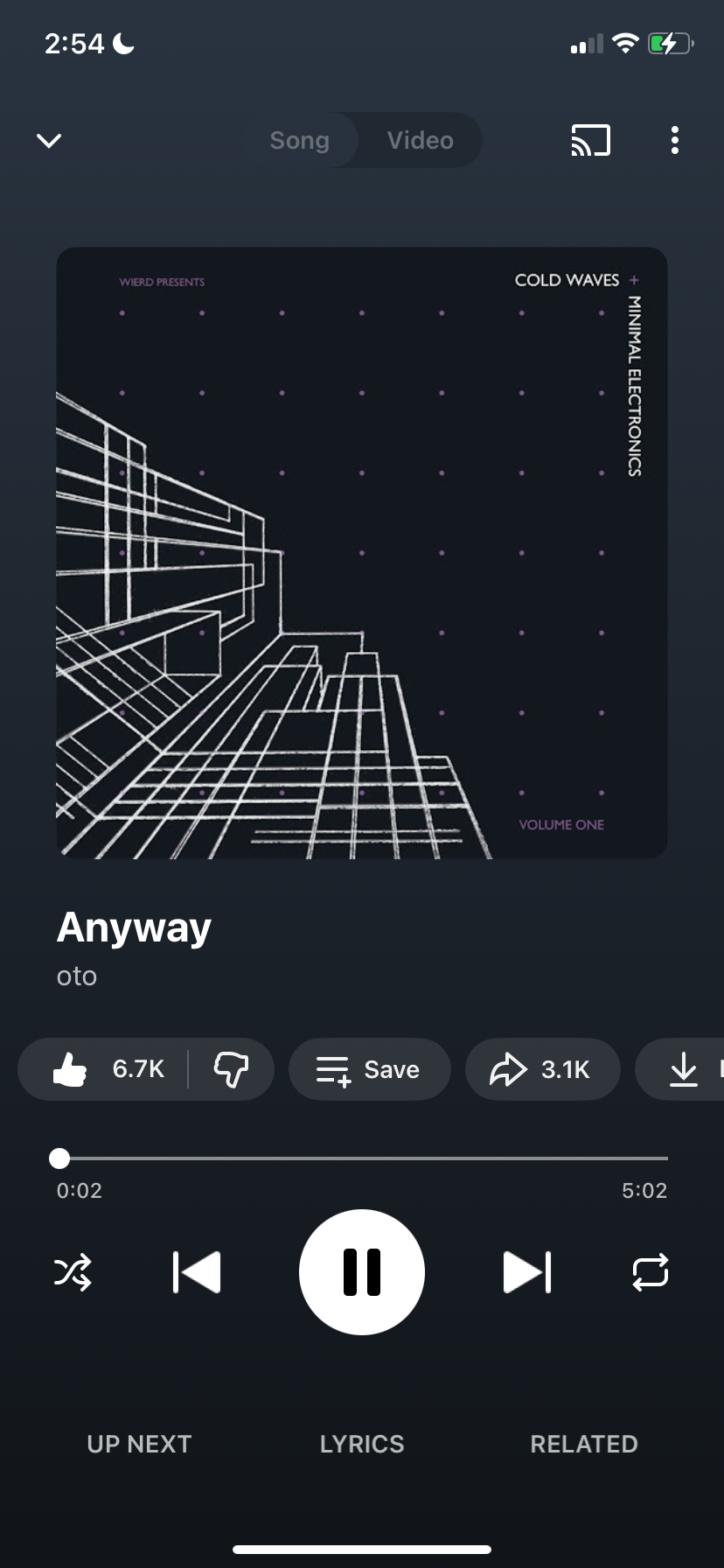Toggle repeat mode
724x1568 pixels.
pyautogui.click(x=651, y=1272)
